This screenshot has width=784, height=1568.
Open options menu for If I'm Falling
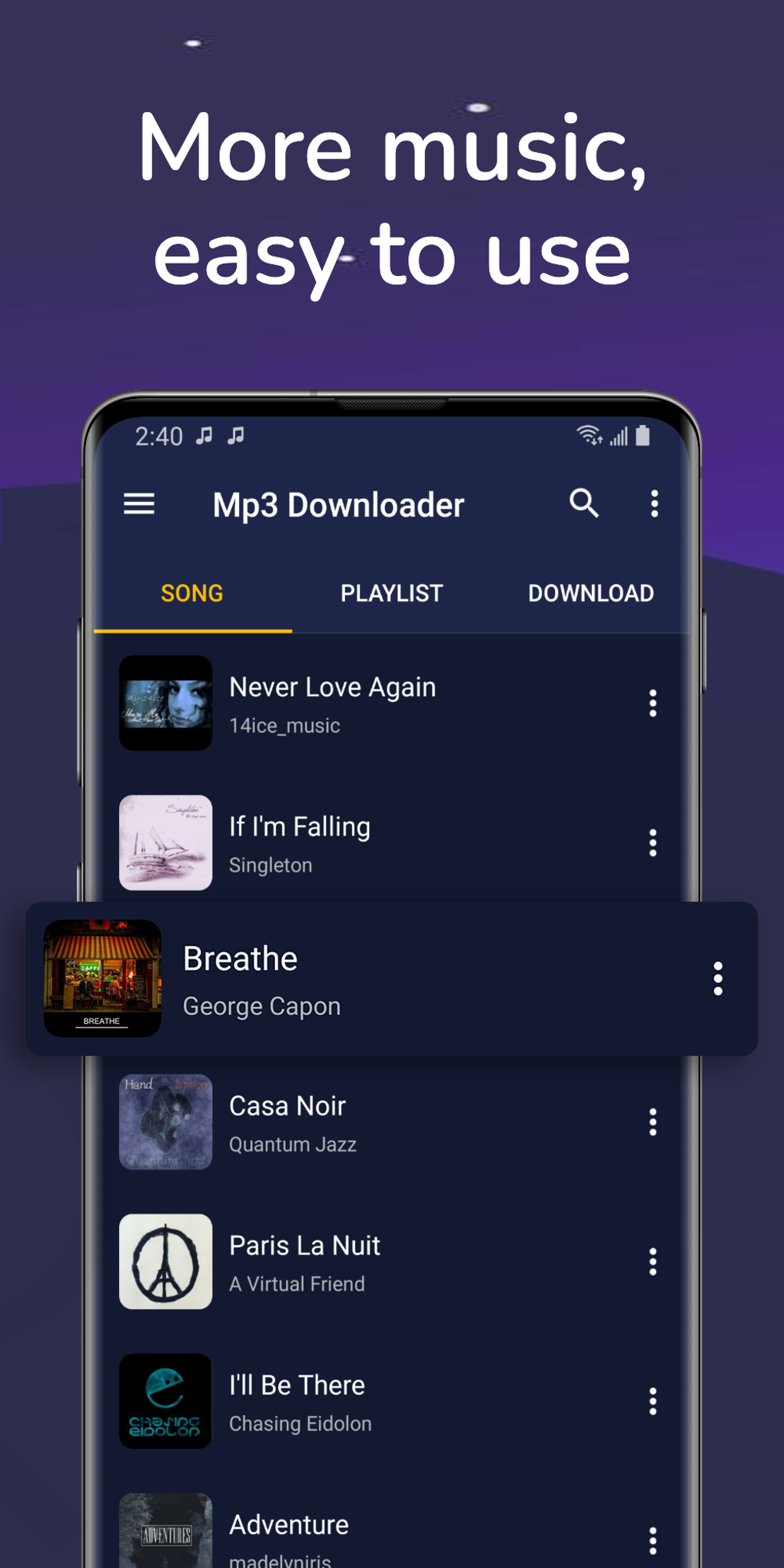(x=652, y=843)
